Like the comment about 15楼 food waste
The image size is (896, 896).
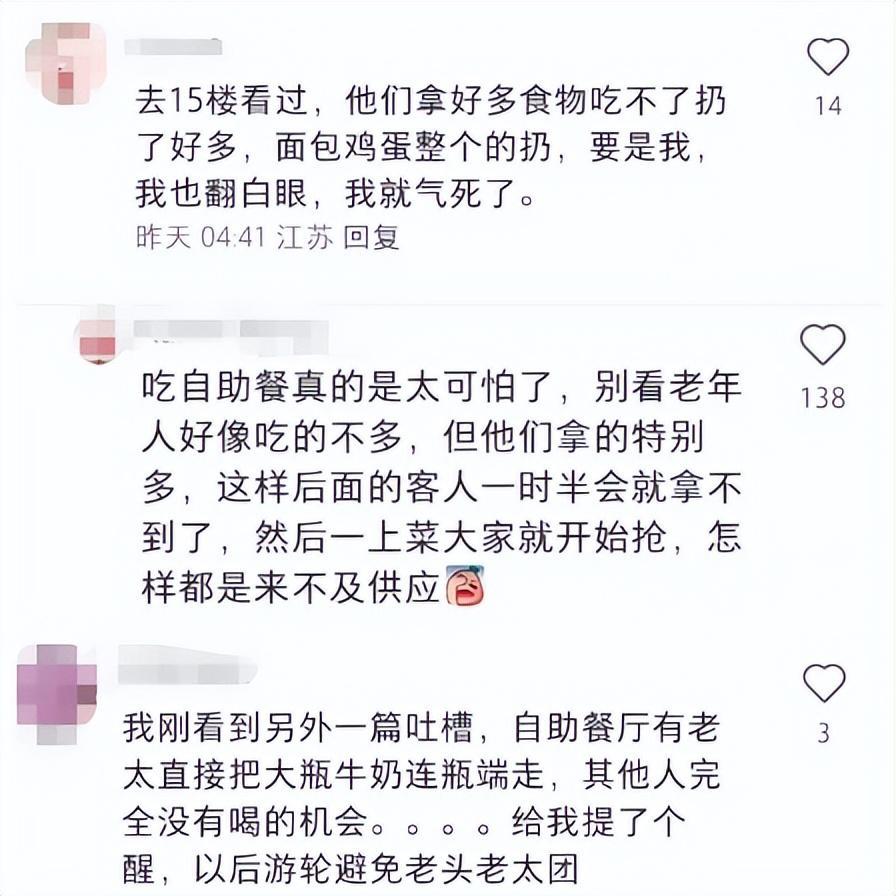827,57
